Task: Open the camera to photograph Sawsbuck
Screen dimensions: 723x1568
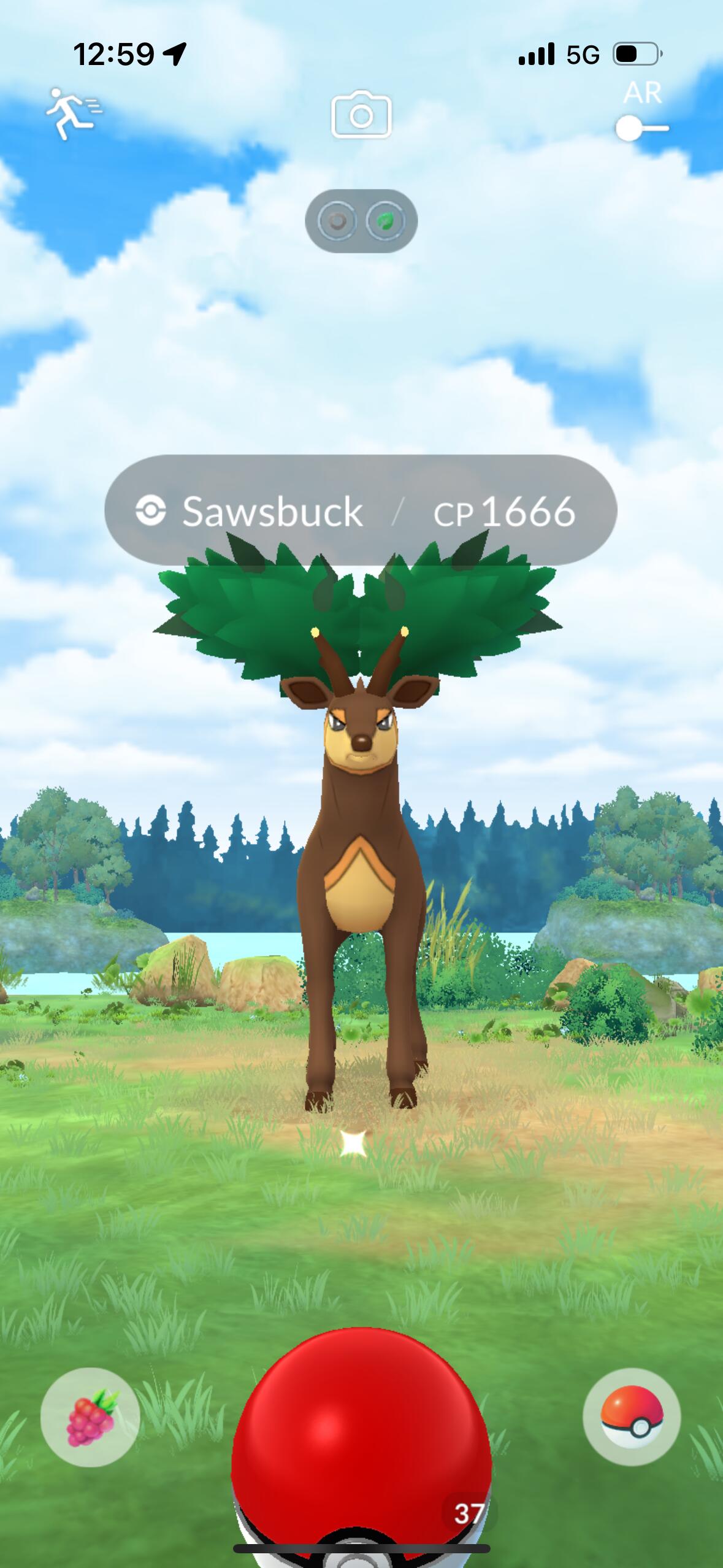Action: (361, 114)
